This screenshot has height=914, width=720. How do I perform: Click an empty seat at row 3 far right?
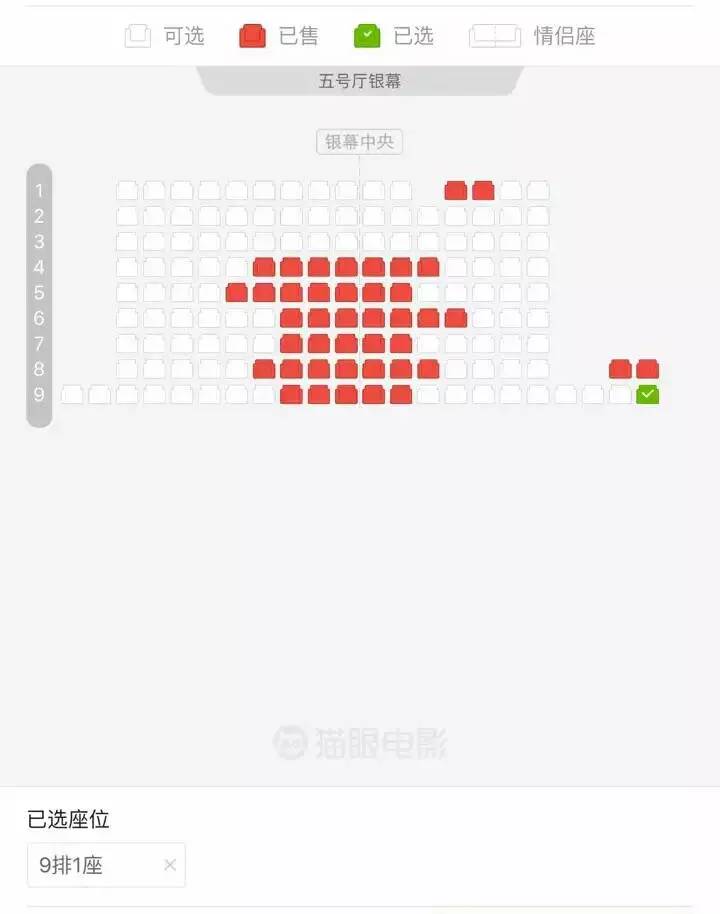pos(537,241)
